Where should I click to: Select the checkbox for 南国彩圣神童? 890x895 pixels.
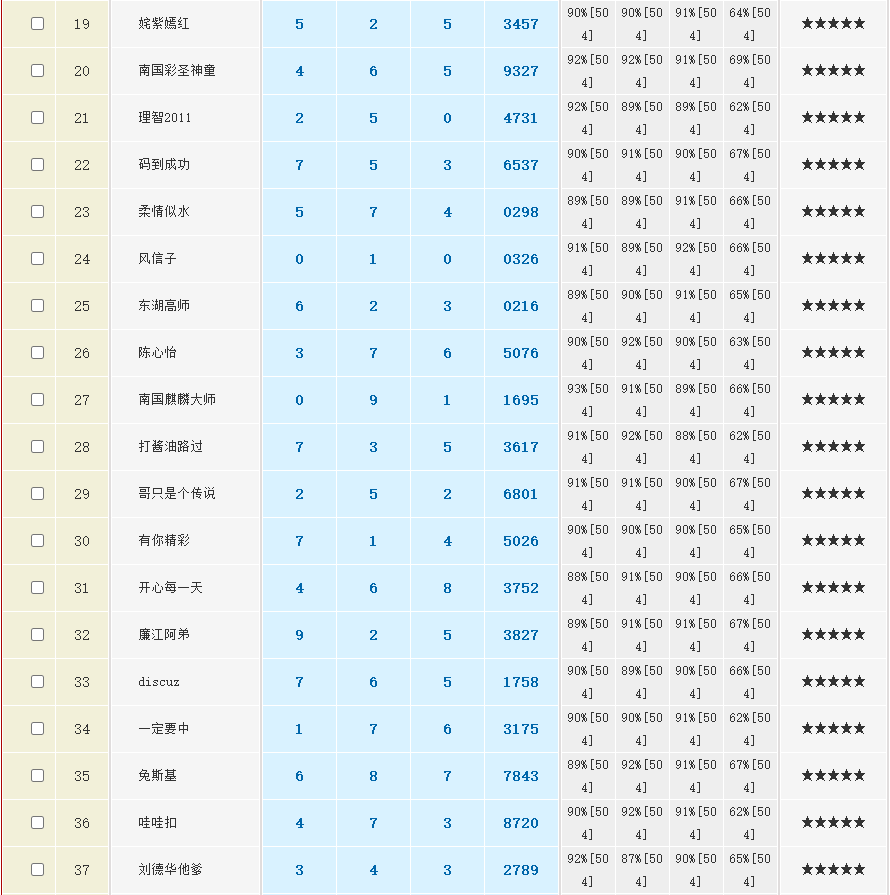[x=38, y=70]
